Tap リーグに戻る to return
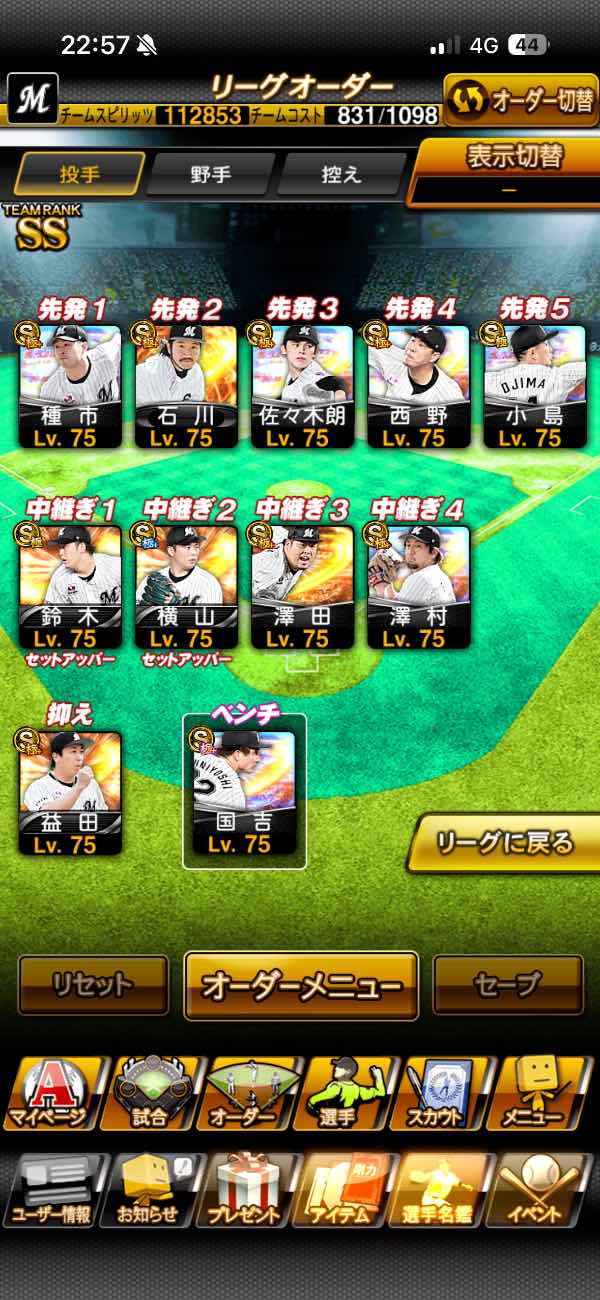This screenshot has width=600, height=1300. (x=505, y=843)
